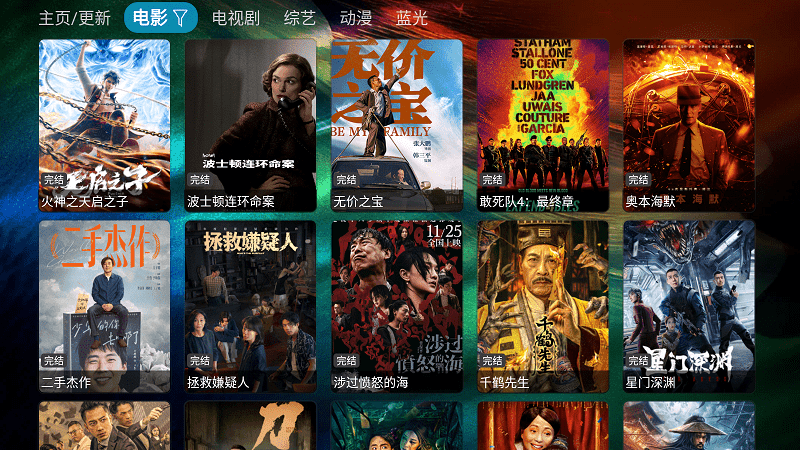
Task: Open the movie 火神之天启之子
Action: (104, 125)
